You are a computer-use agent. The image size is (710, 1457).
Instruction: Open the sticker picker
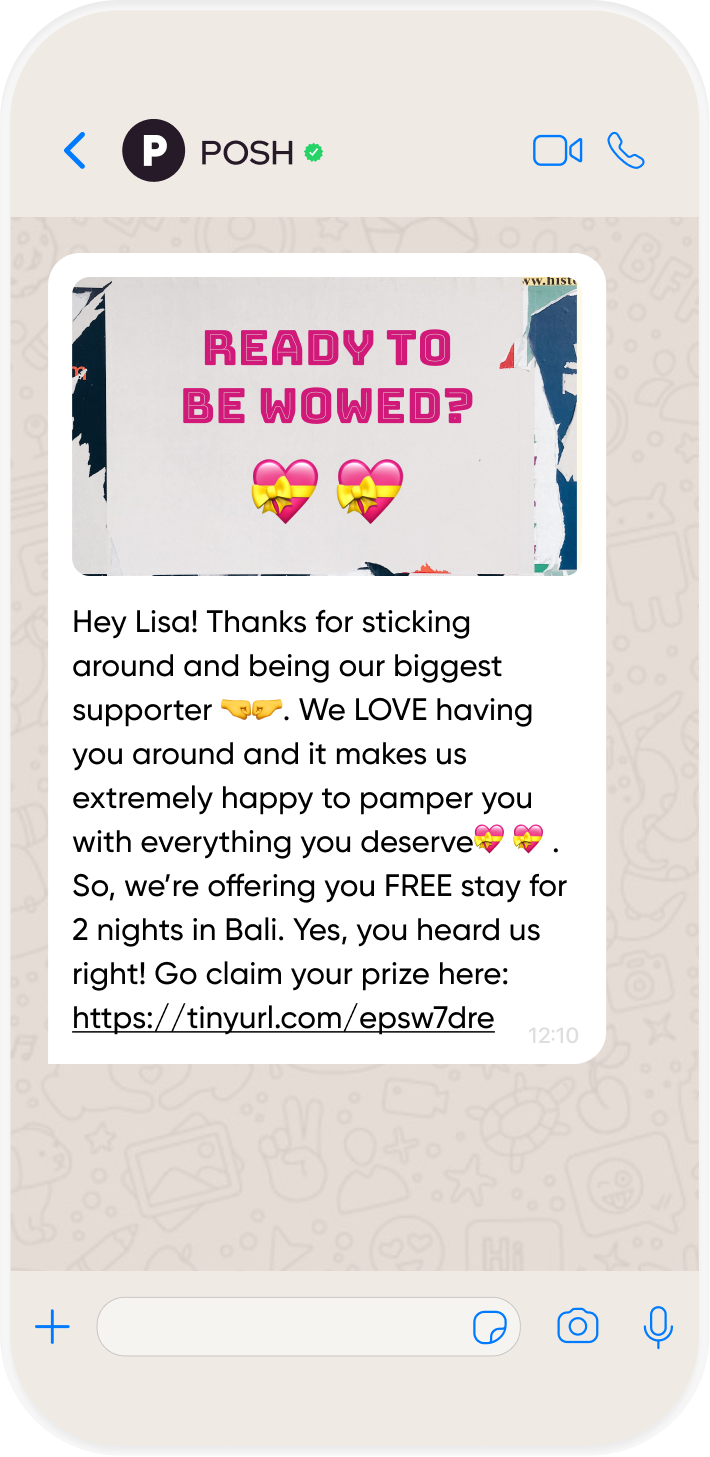[x=489, y=1328]
